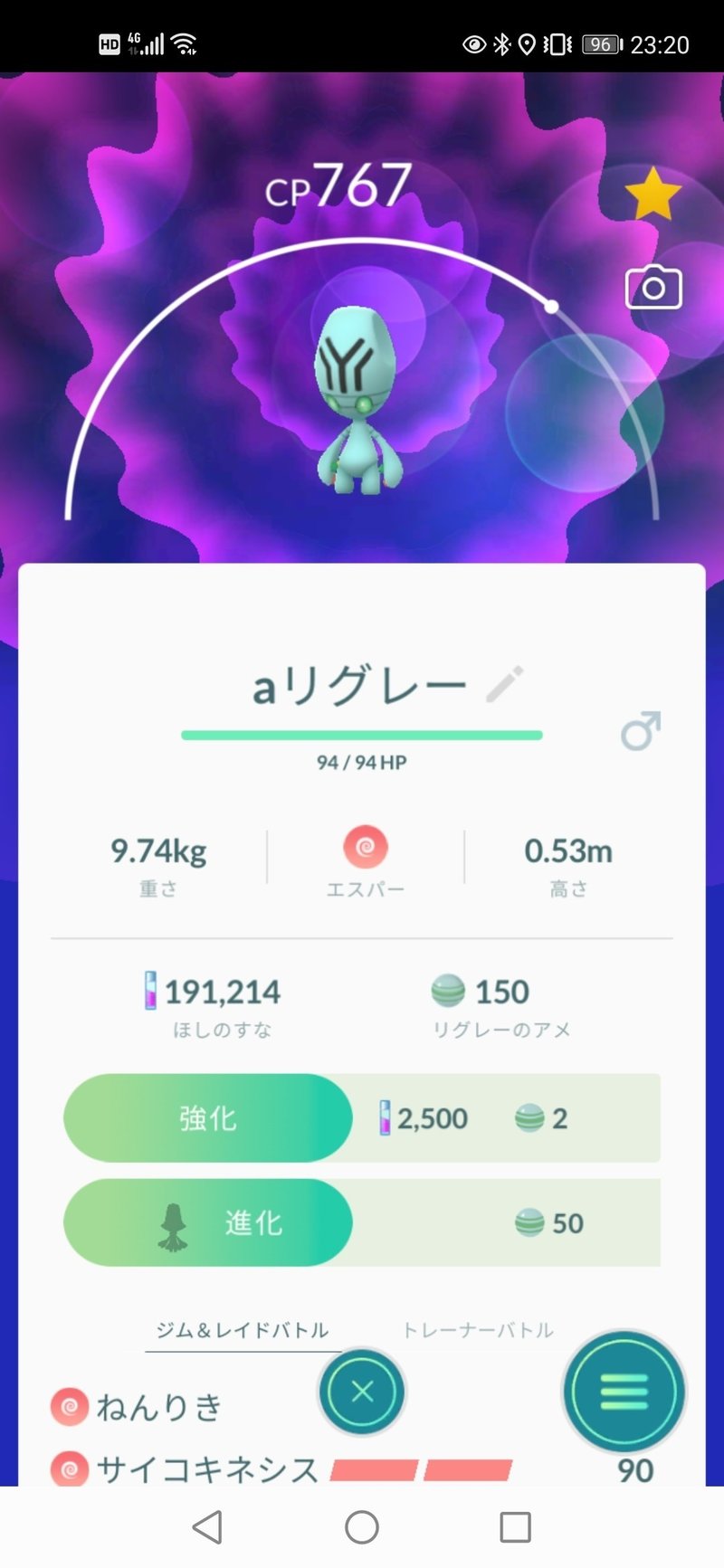Image resolution: width=724 pixels, height=1568 pixels.
Task: Open the recent apps overview
Action: coord(515,1527)
